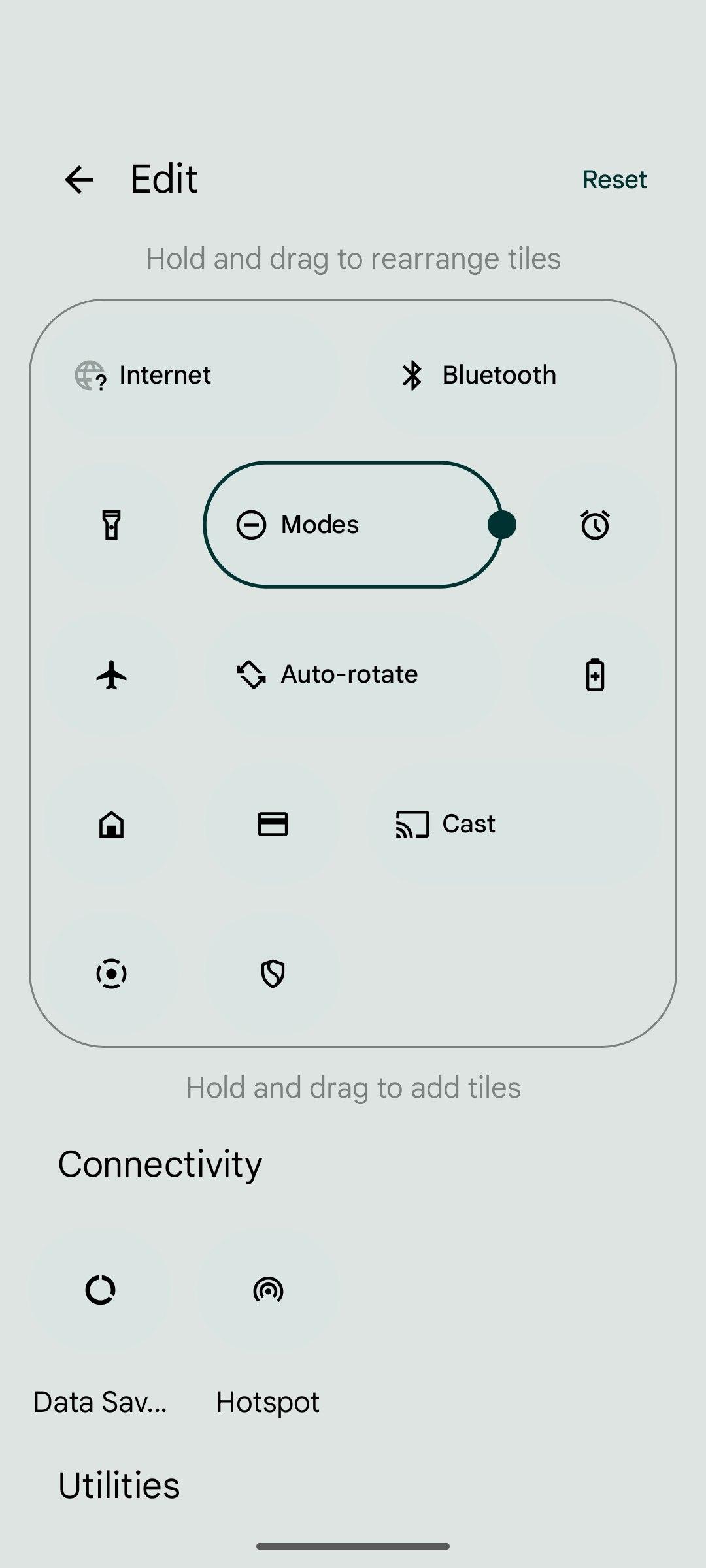The height and width of the screenshot is (1568, 706).
Task: Select the home controls tile
Action: point(112,824)
